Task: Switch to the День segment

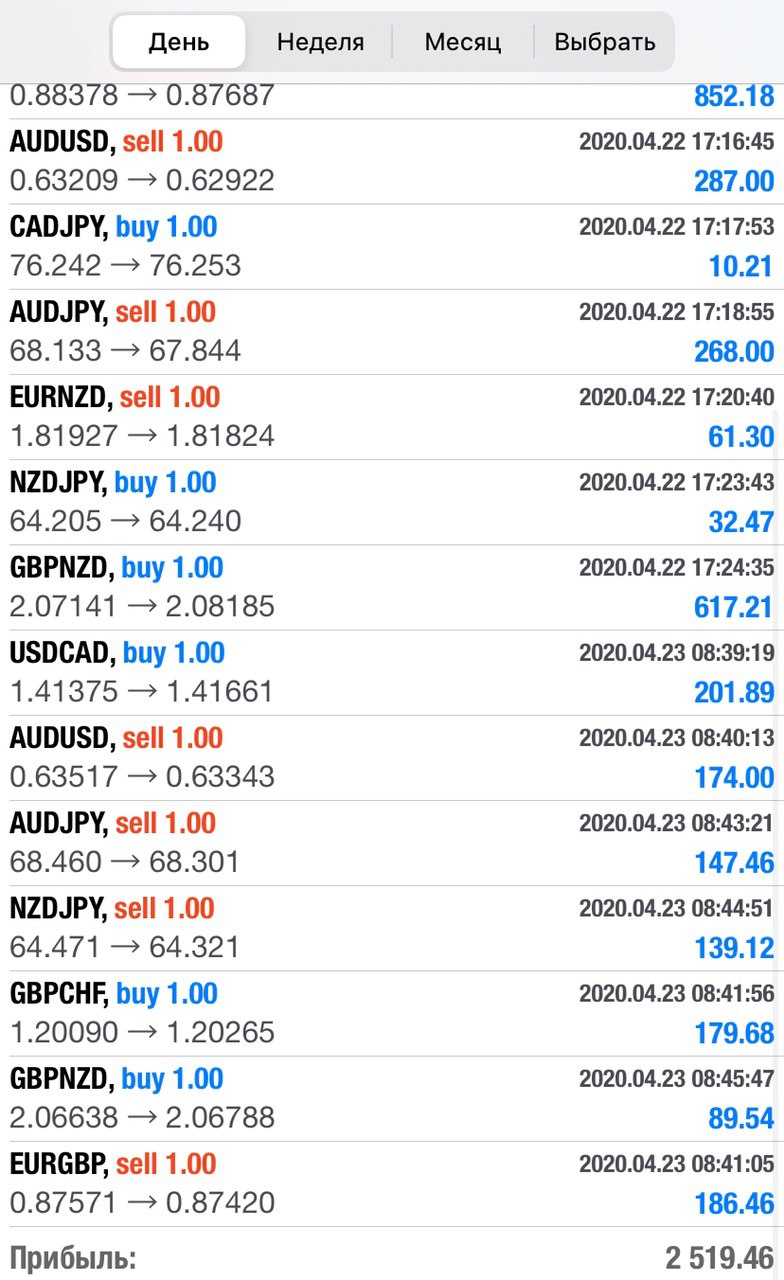Action: pyautogui.click(x=179, y=42)
